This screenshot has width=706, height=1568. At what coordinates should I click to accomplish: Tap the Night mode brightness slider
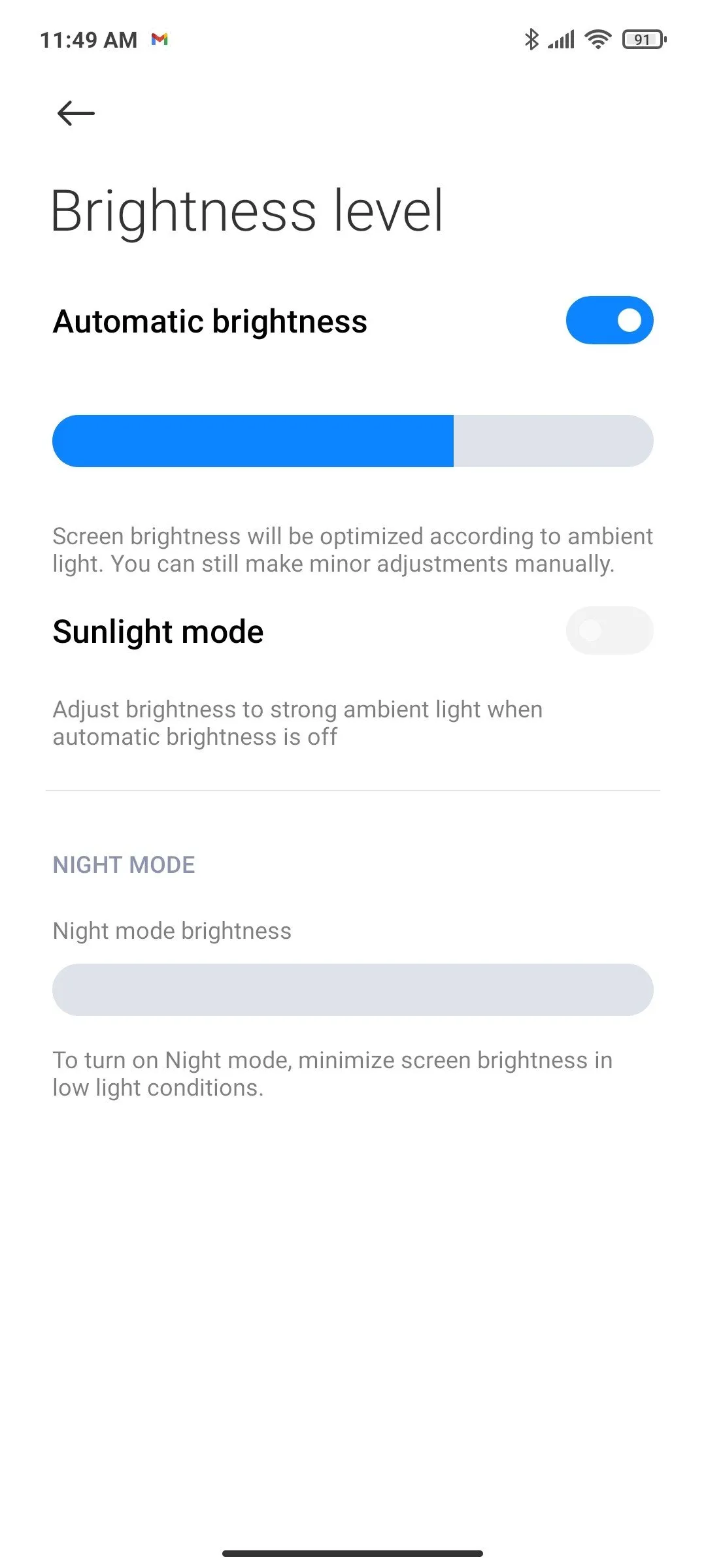pos(353,989)
